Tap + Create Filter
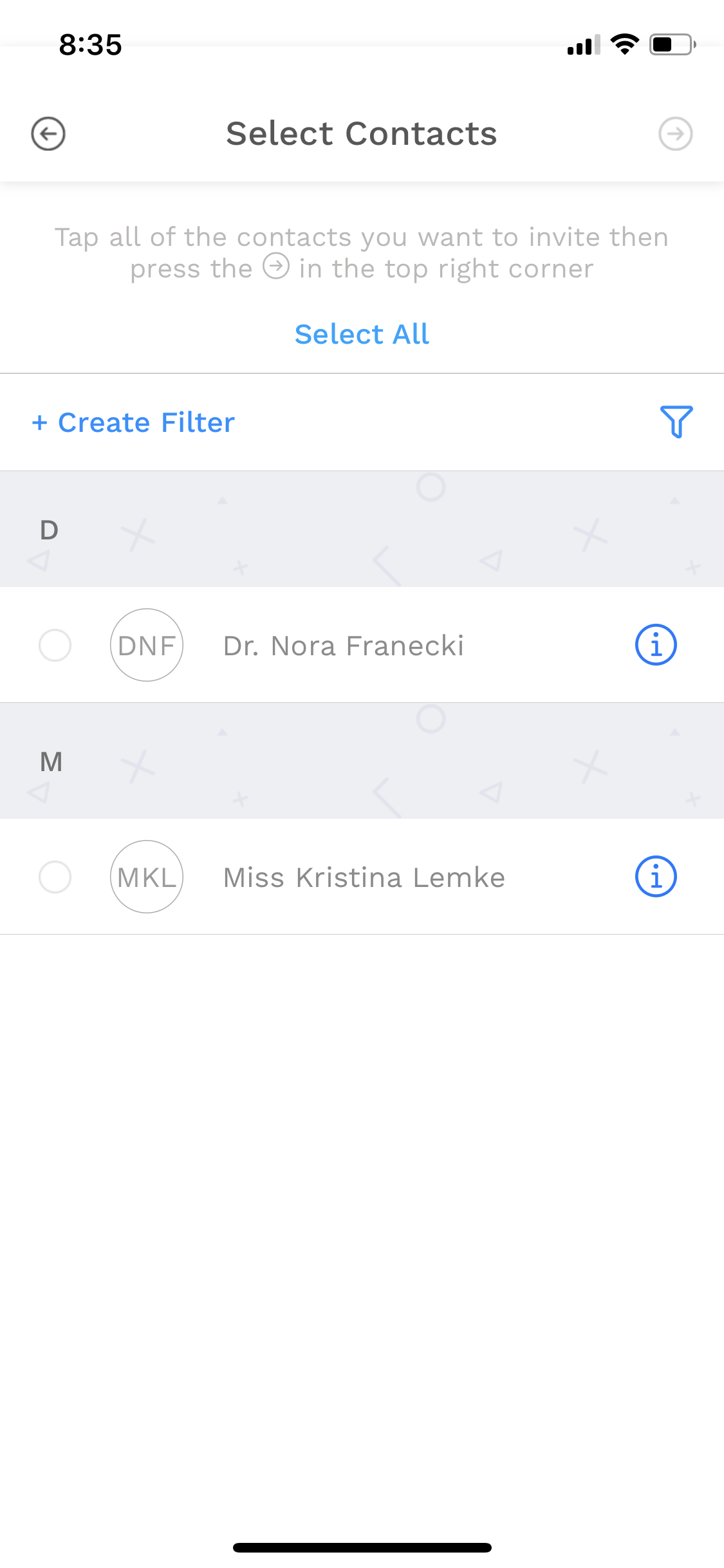This screenshot has height=1568, width=724. (x=133, y=422)
